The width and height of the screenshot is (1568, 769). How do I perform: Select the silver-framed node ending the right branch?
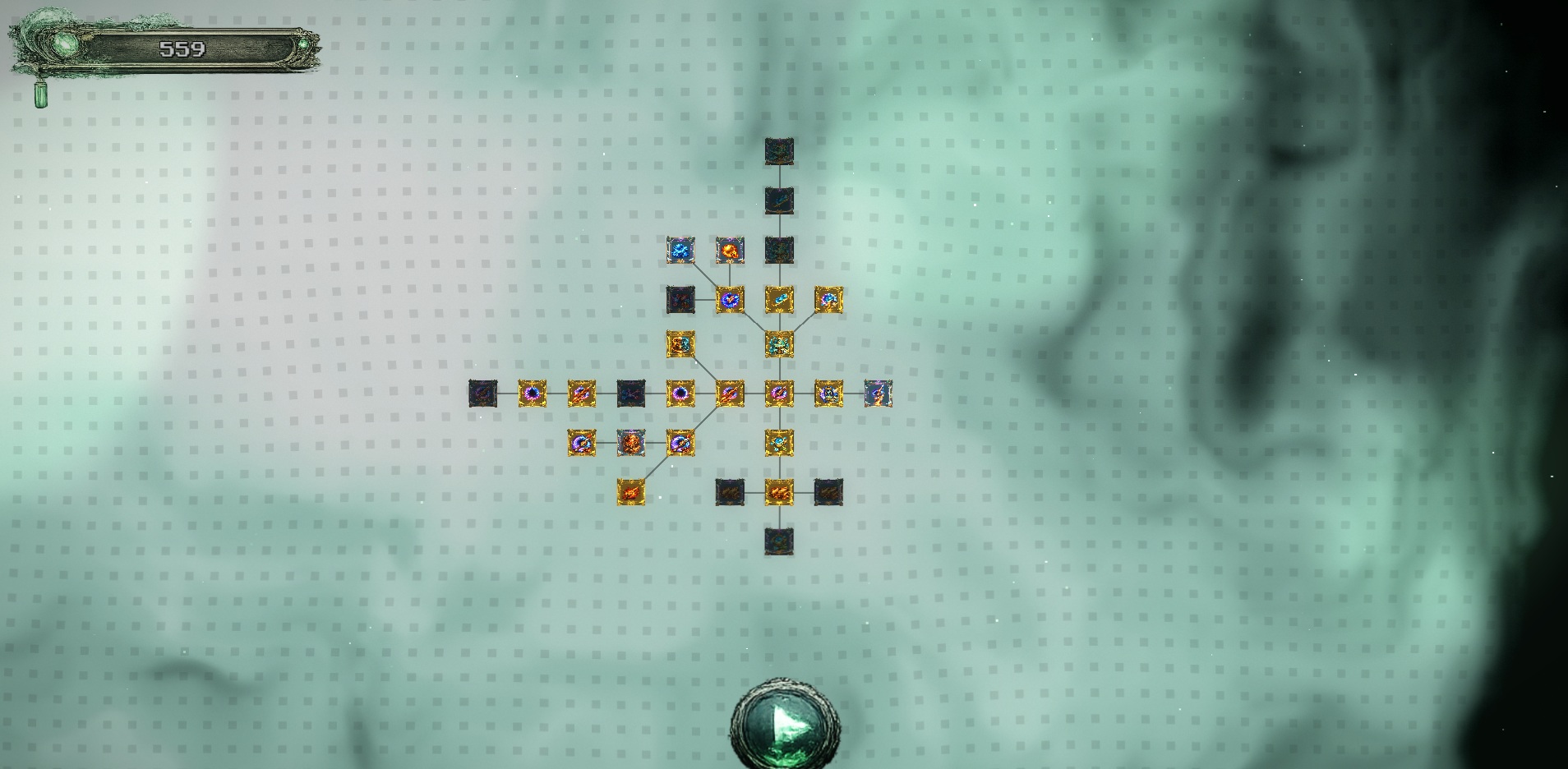878,394
